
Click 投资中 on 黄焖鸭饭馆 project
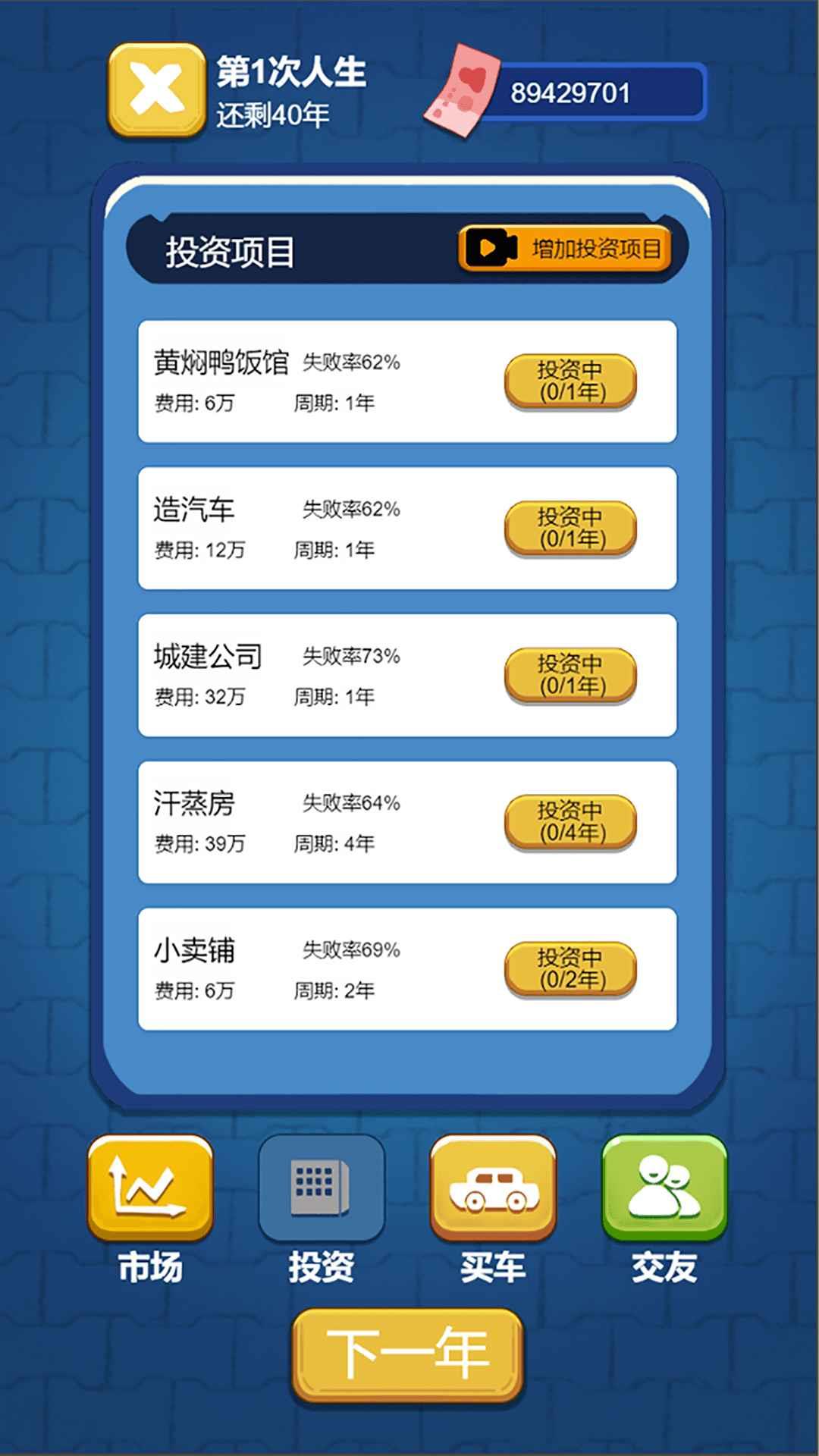pos(570,382)
